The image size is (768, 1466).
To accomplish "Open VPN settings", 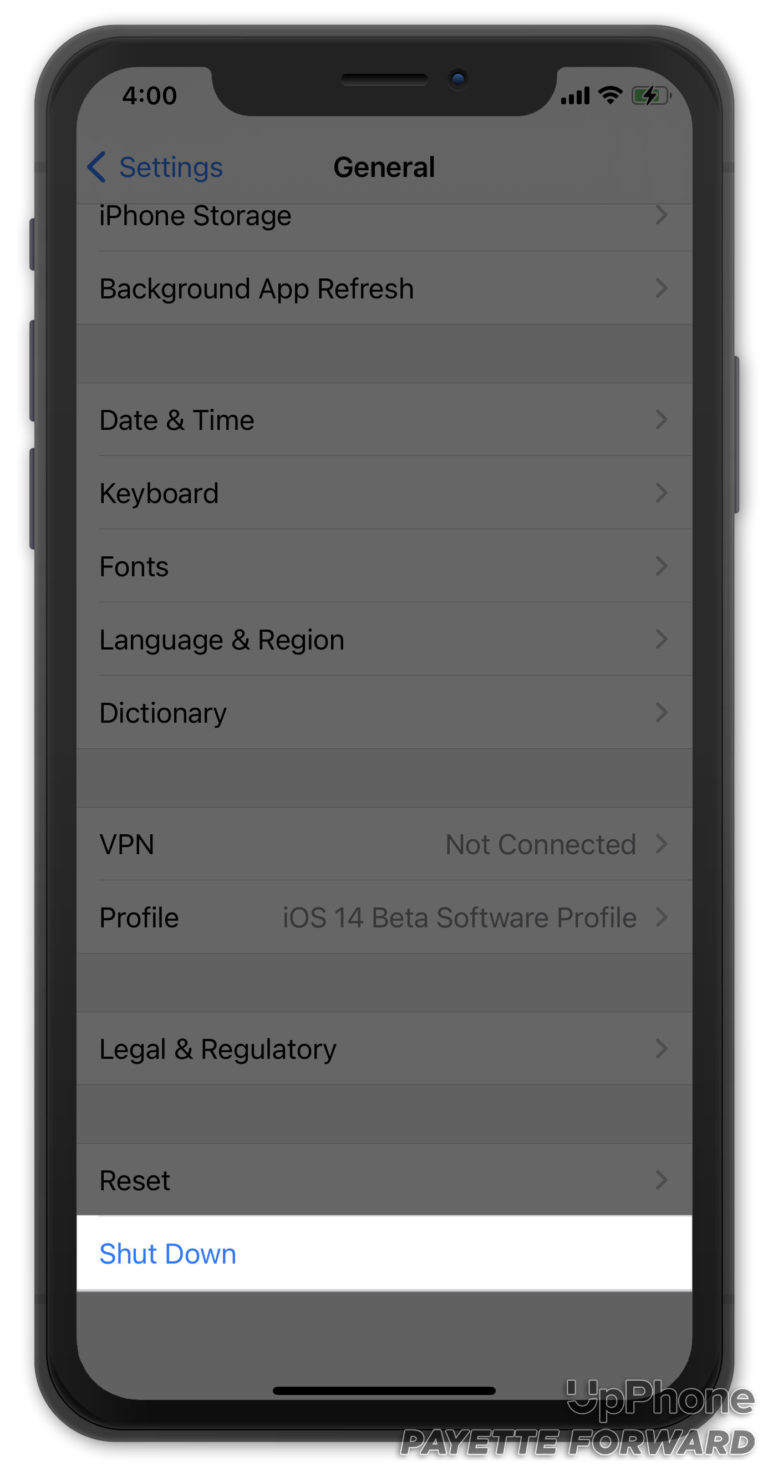I will pyautogui.click(x=384, y=844).
